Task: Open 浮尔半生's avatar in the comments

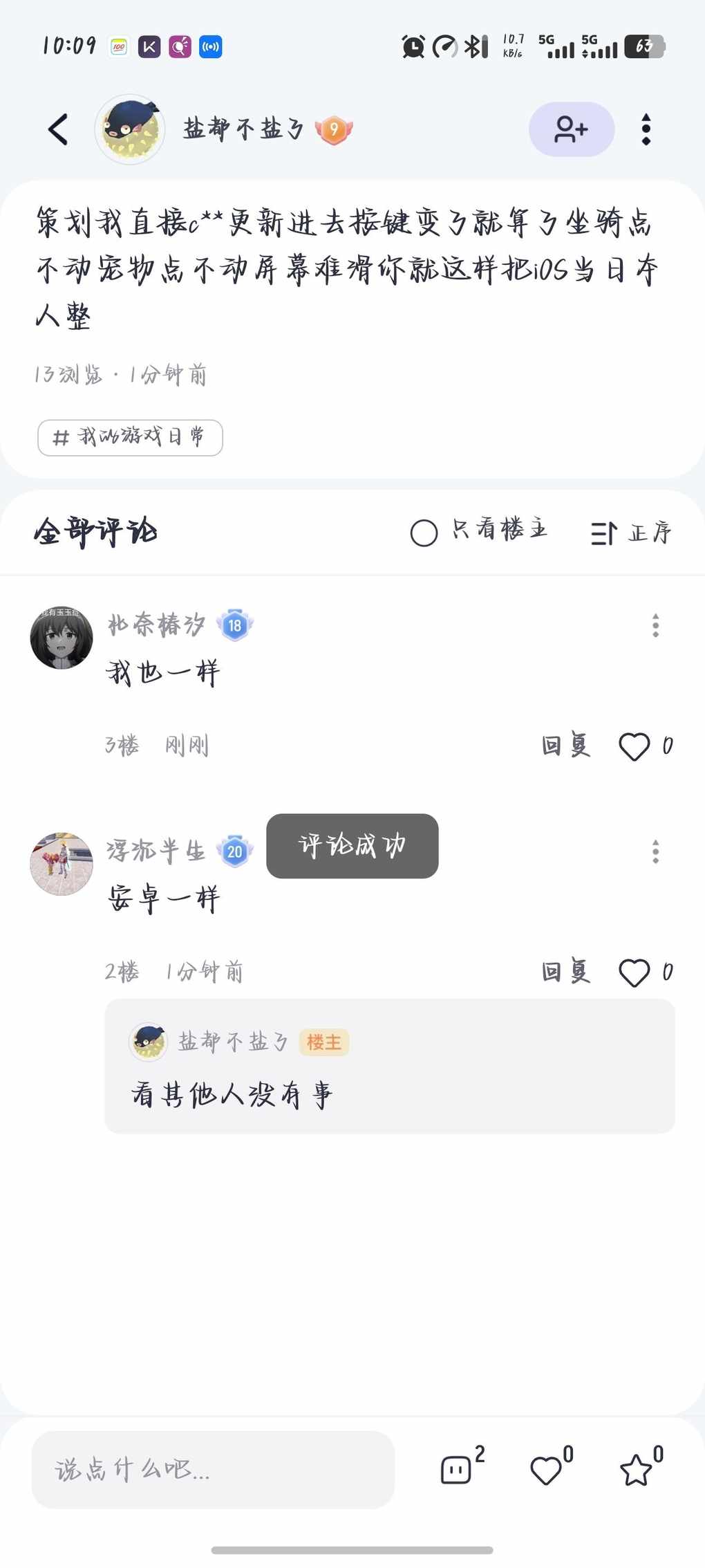Action: point(62,864)
